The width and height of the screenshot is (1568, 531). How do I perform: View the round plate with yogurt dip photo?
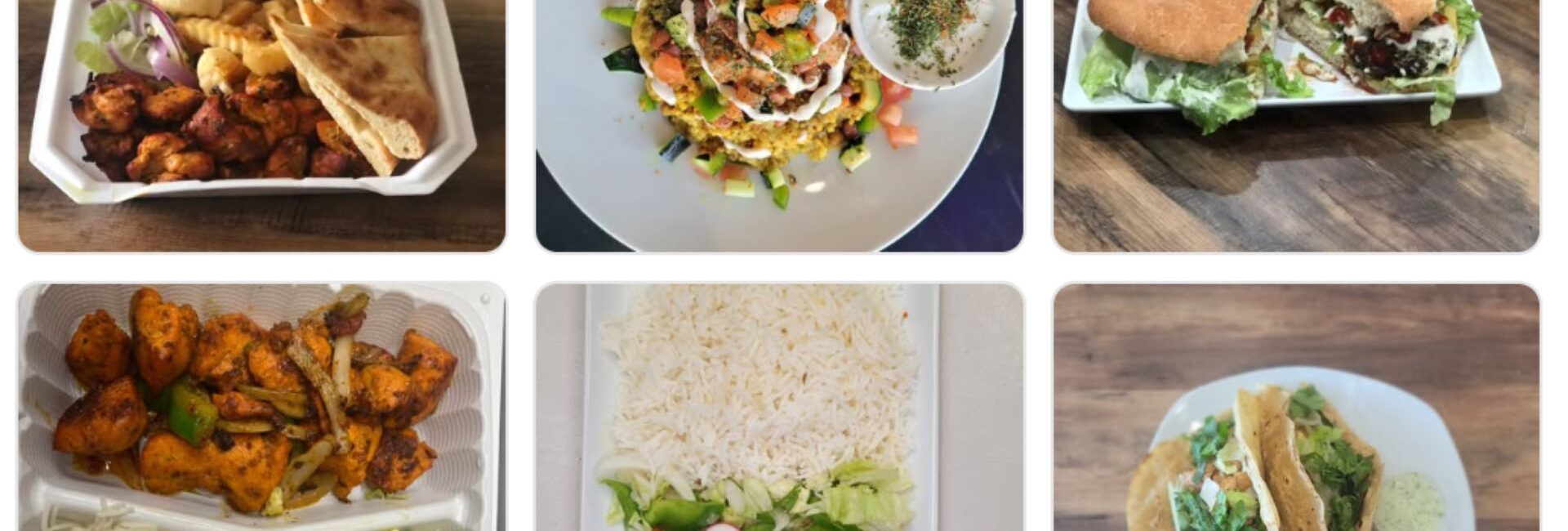click(779, 123)
